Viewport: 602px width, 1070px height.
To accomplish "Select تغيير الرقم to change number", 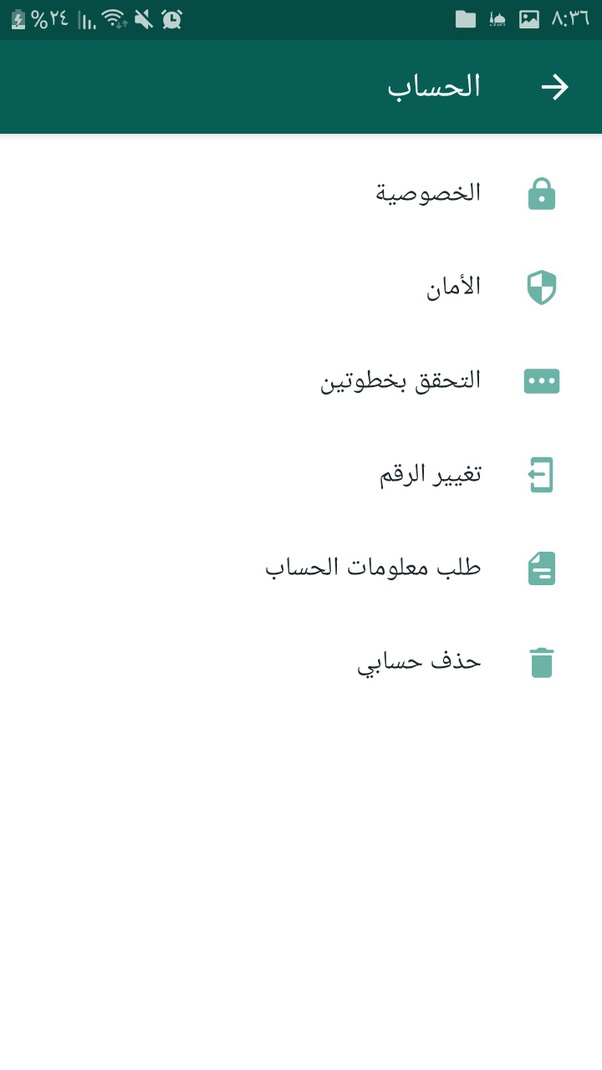I will [301, 475].
